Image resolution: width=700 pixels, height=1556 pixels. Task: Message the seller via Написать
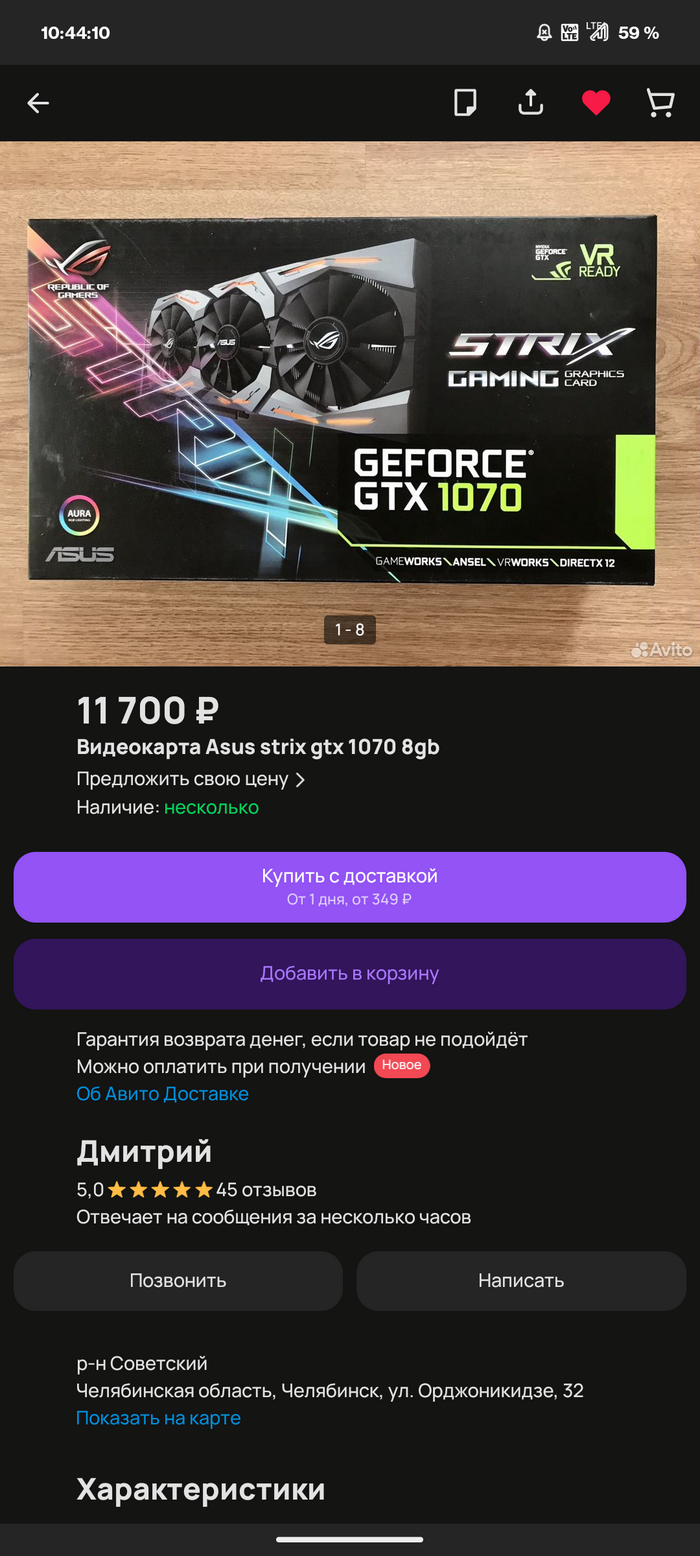pyautogui.click(x=521, y=1280)
